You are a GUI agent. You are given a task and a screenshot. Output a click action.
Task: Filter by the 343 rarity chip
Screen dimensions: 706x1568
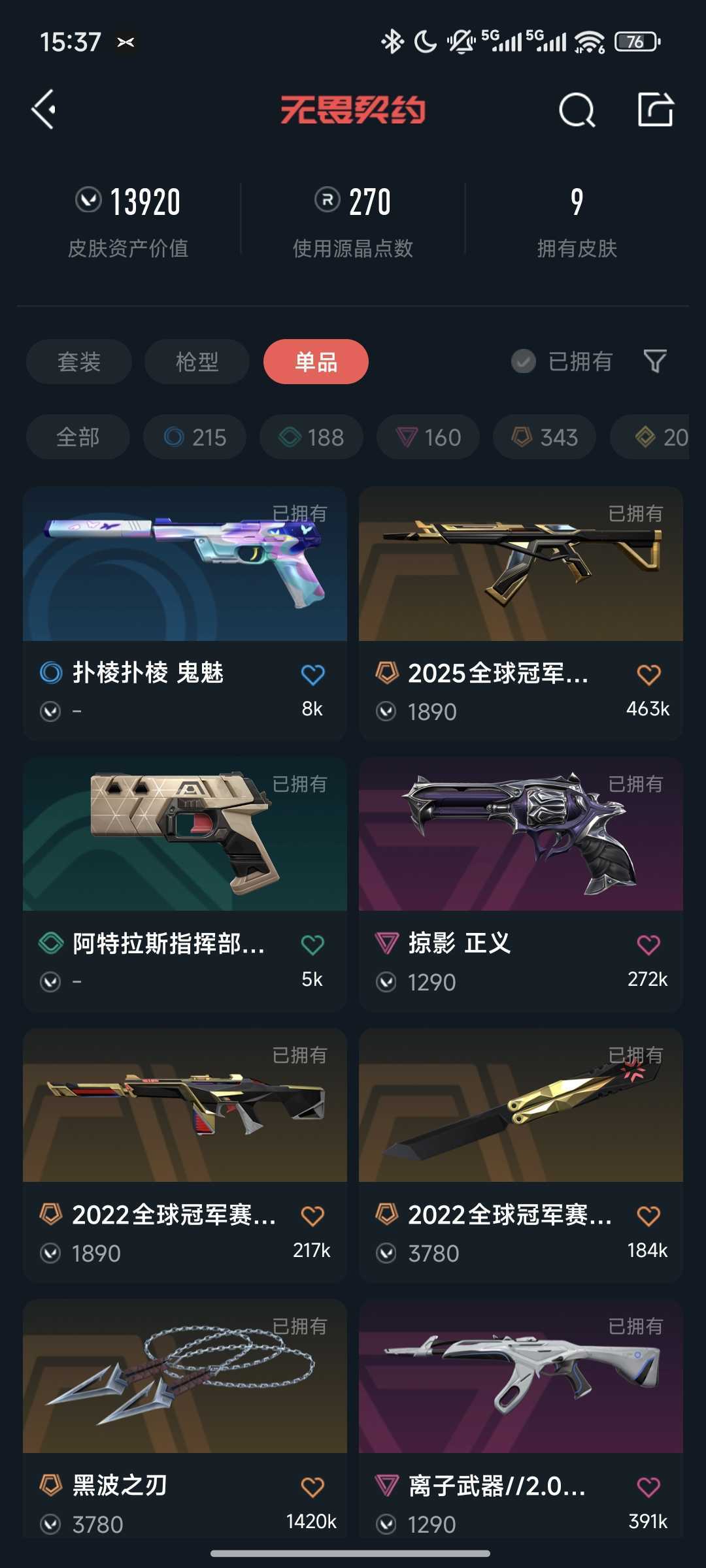coord(545,437)
